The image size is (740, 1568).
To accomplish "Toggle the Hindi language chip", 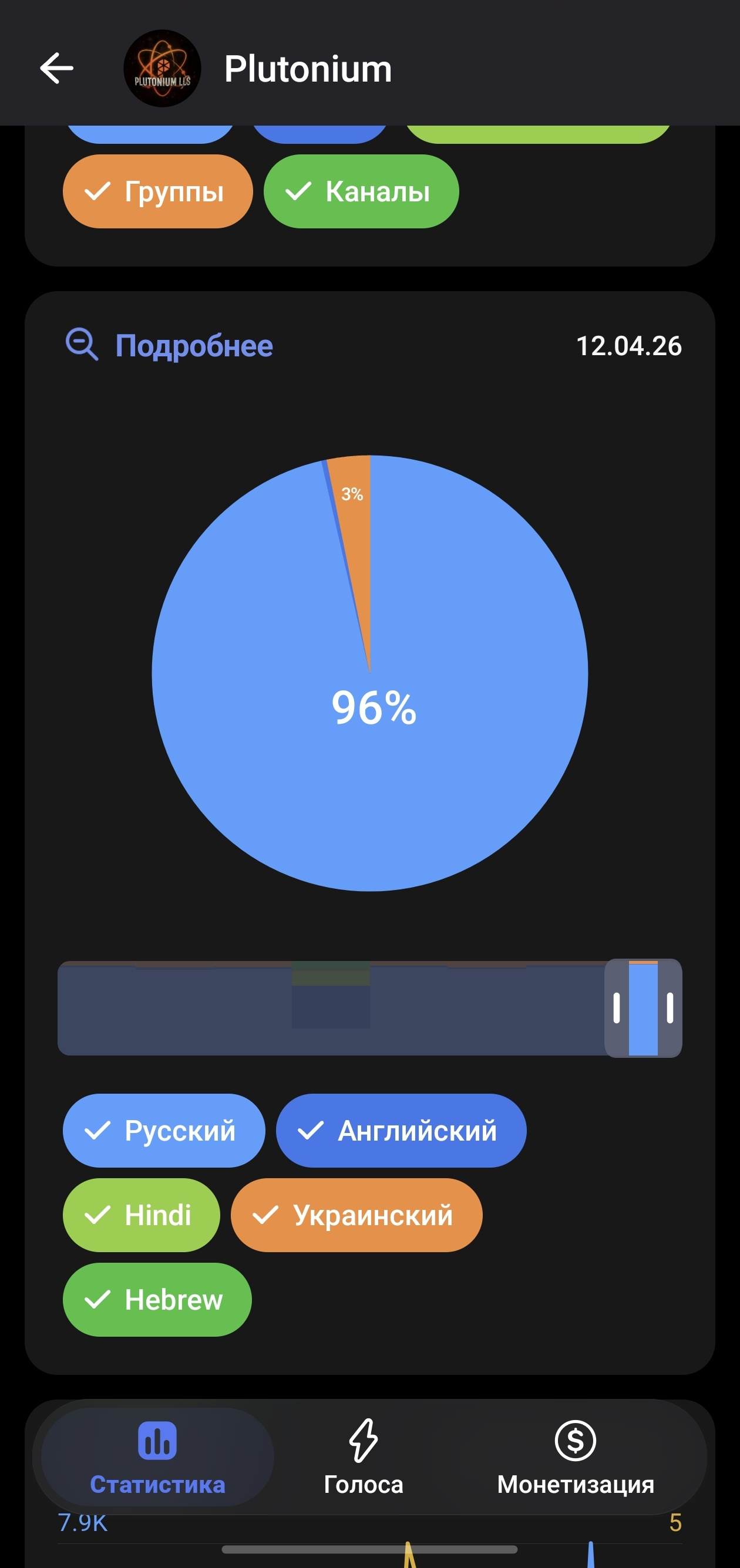I will pos(142,1215).
